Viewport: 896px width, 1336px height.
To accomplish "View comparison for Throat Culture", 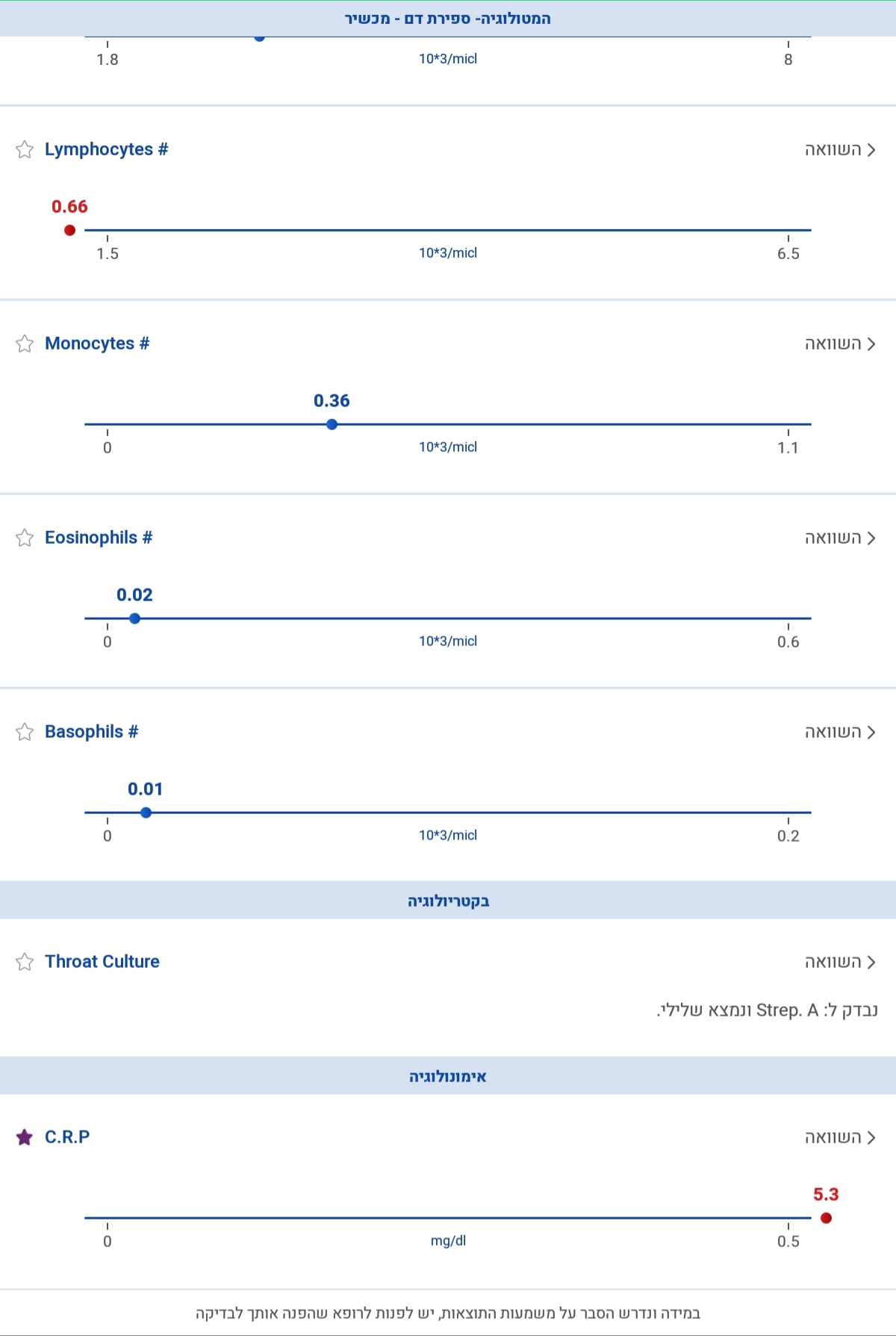I will [x=839, y=962].
